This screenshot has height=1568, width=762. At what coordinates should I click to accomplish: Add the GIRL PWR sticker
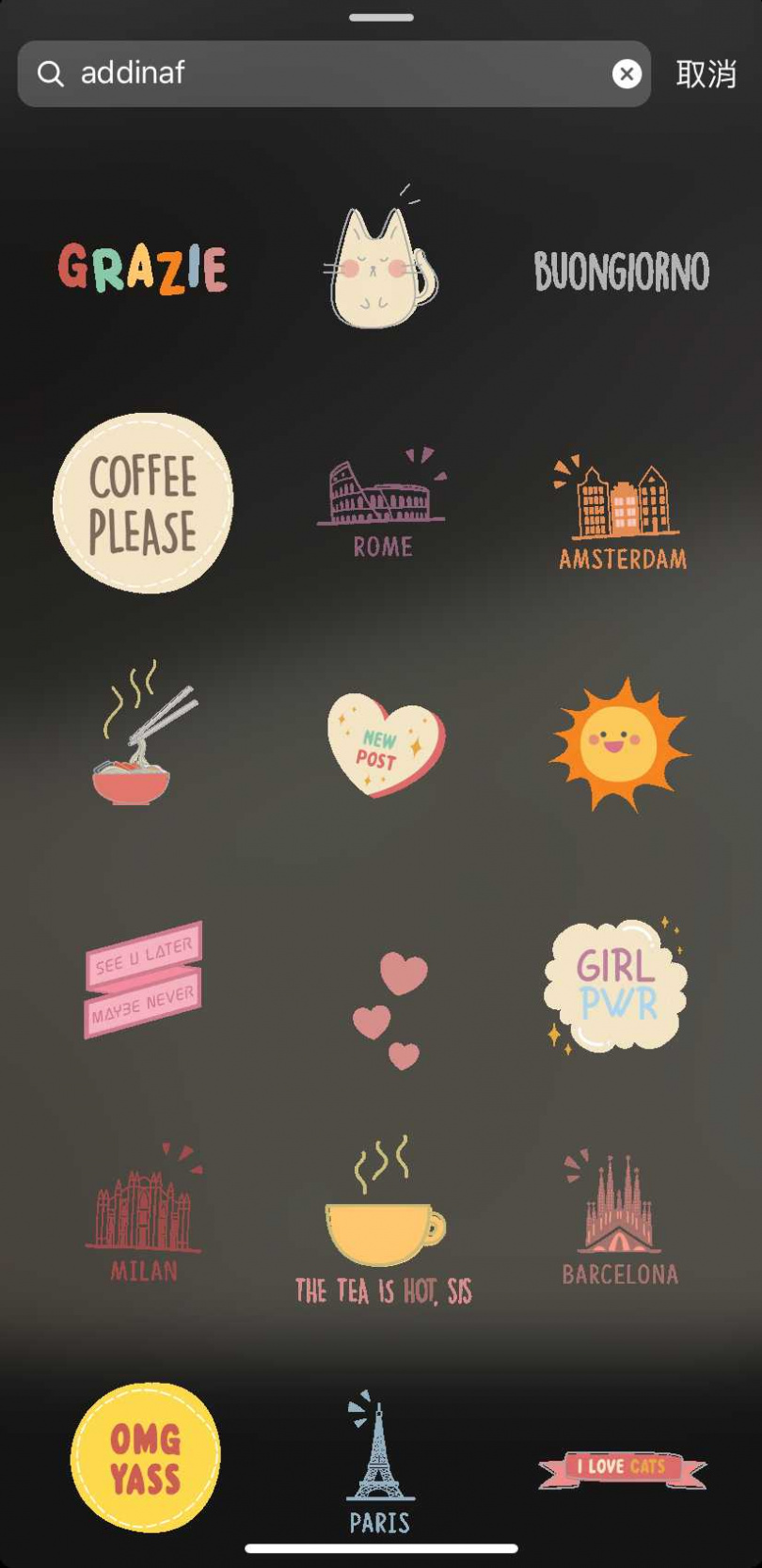pyautogui.click(x=616, y=985)
